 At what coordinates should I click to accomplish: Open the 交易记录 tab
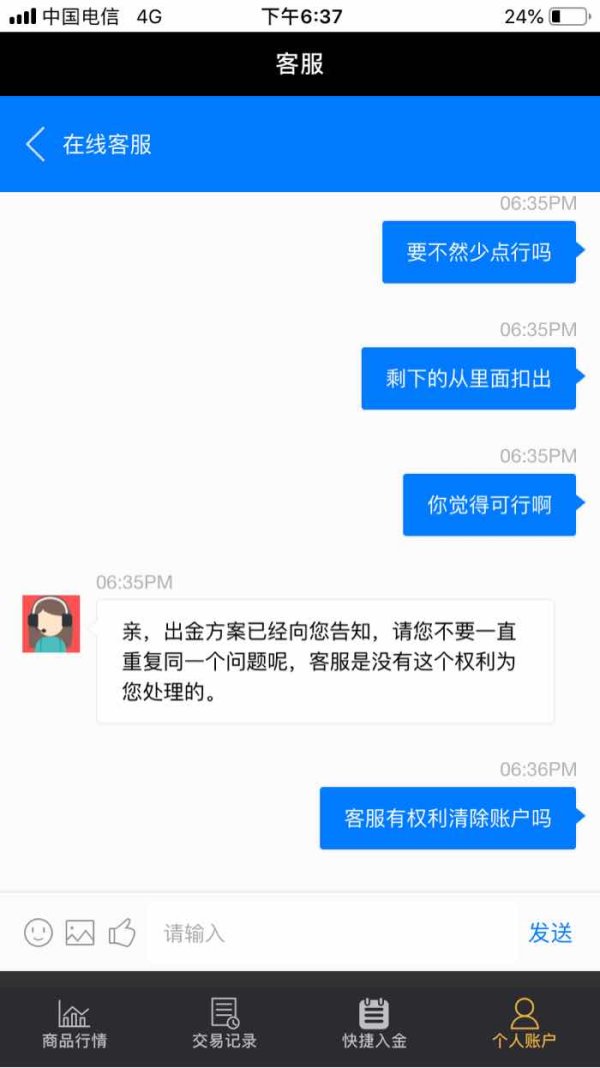point(224,1022)
